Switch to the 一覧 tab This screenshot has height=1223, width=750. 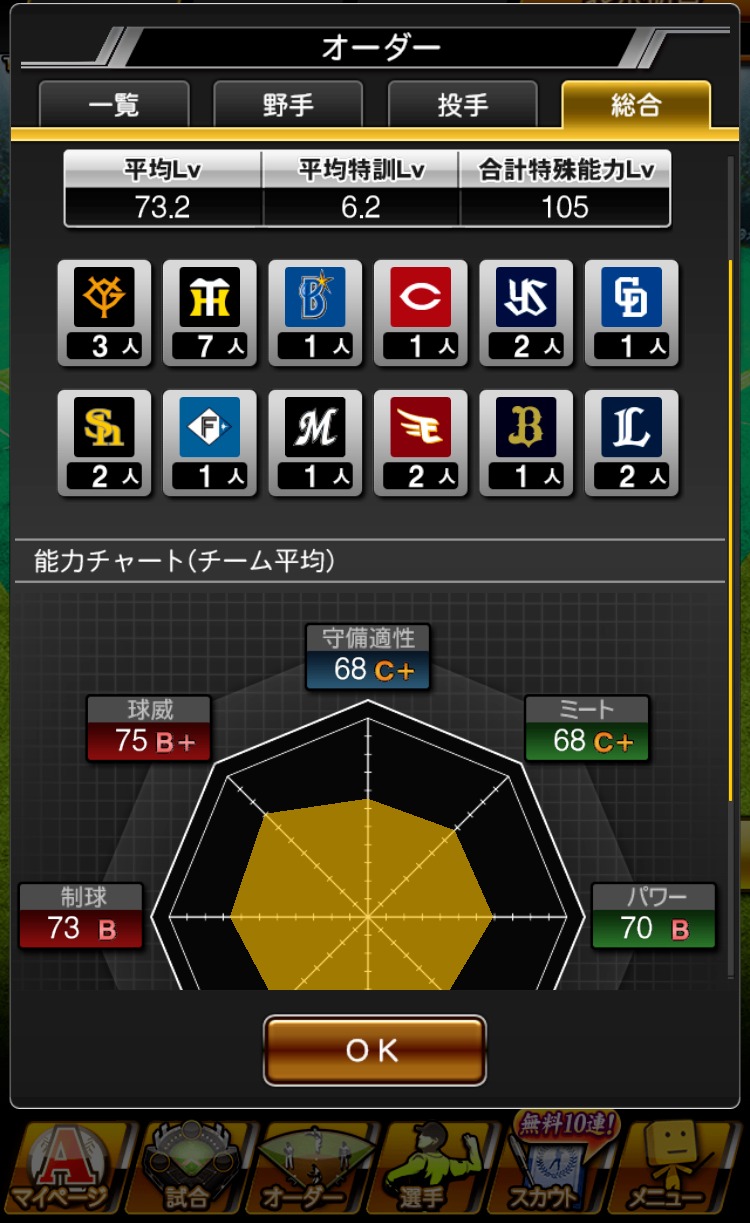(x=114, y=105)
